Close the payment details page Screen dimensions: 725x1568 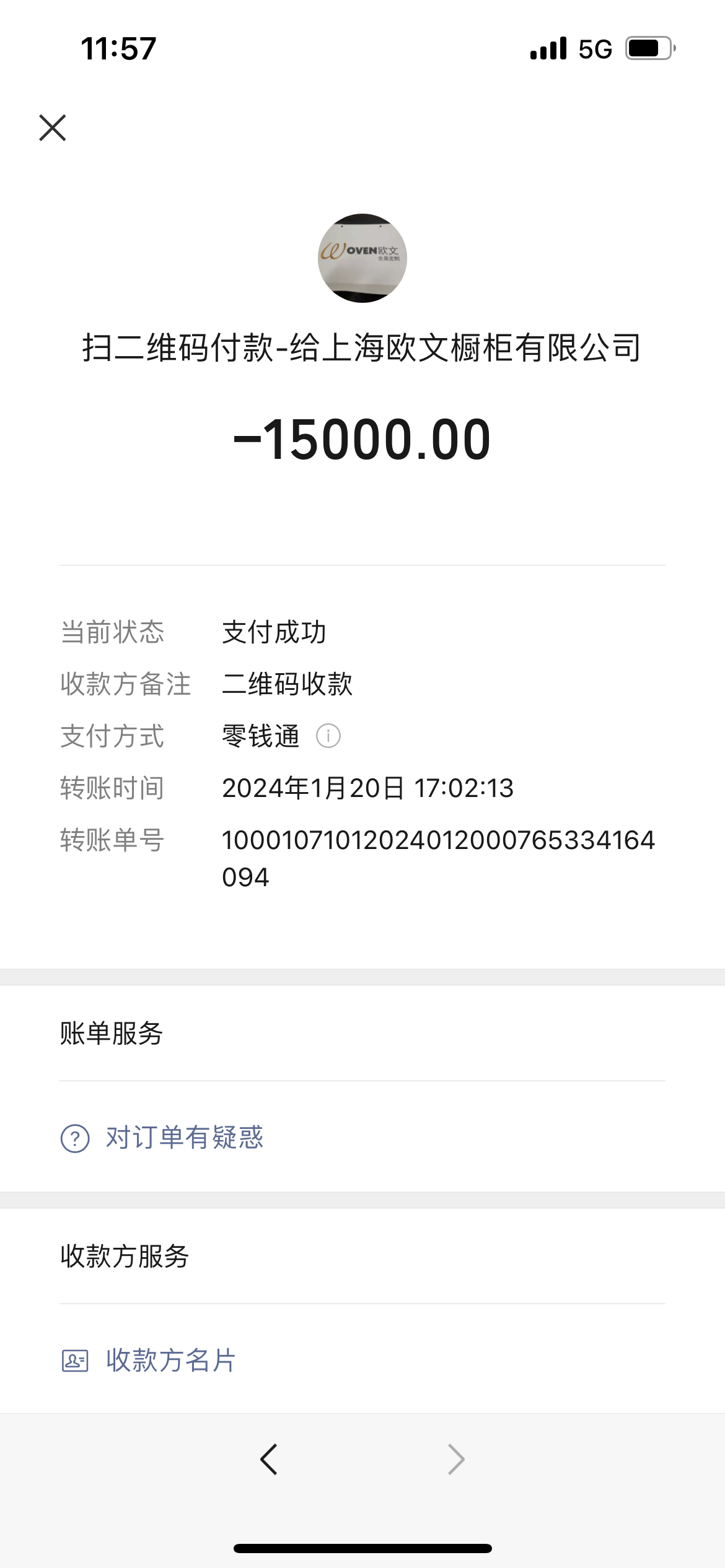pyautogui.click(x=53, y=128)
